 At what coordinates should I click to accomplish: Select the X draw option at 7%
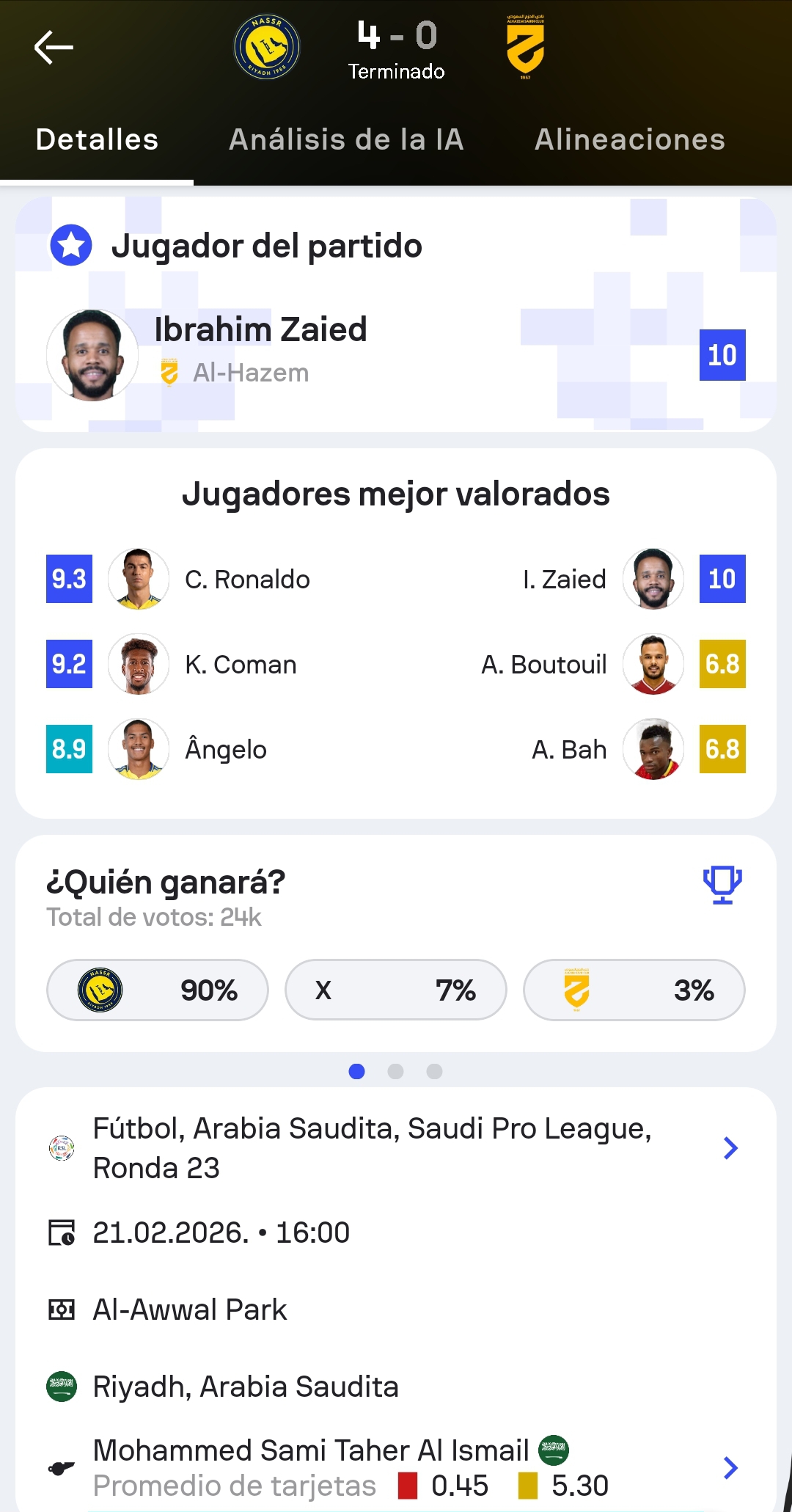(395, 990)
